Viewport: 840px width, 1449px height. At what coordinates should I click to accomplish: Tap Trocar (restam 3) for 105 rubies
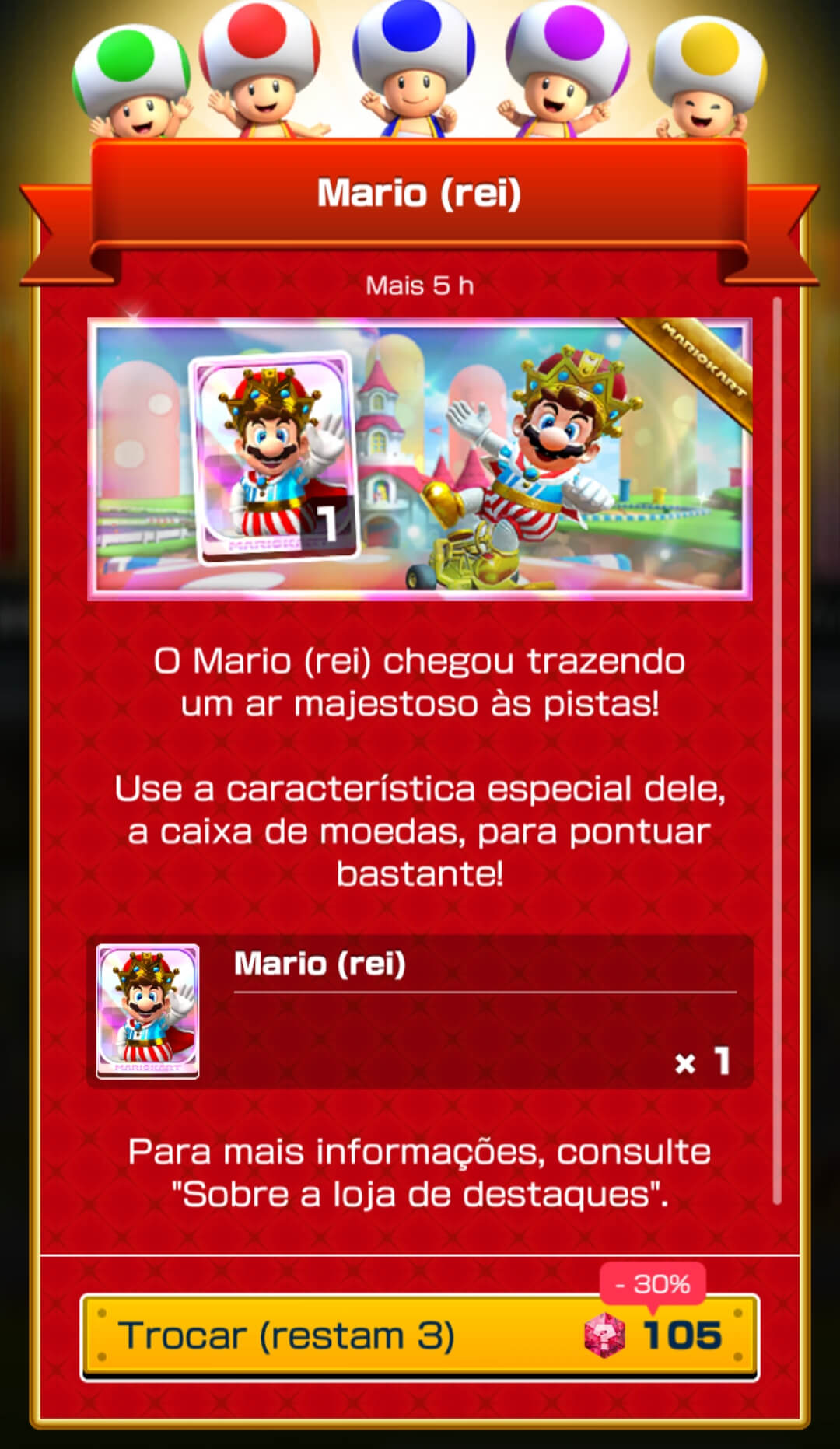(419, 1336)
